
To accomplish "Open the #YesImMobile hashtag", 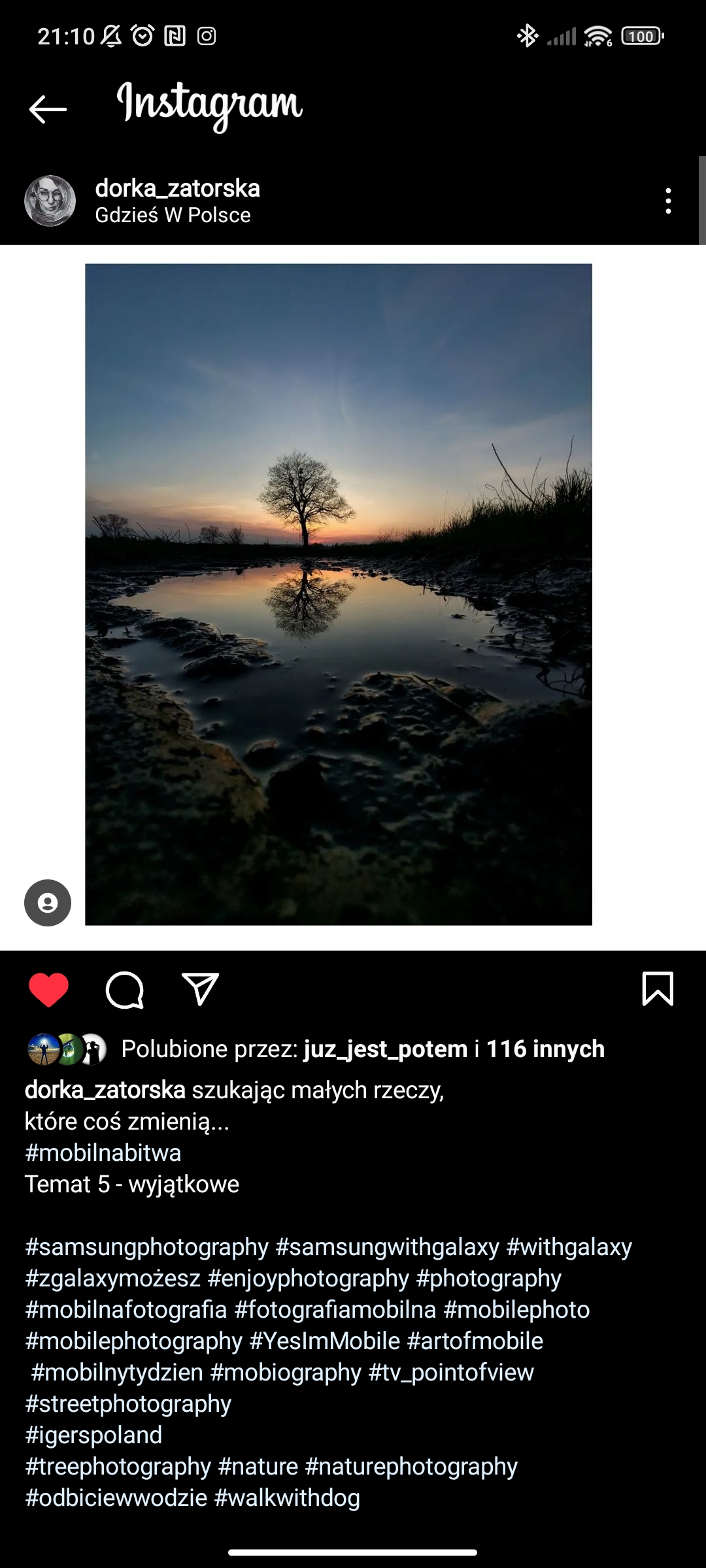I will (x=324, y=1341).
